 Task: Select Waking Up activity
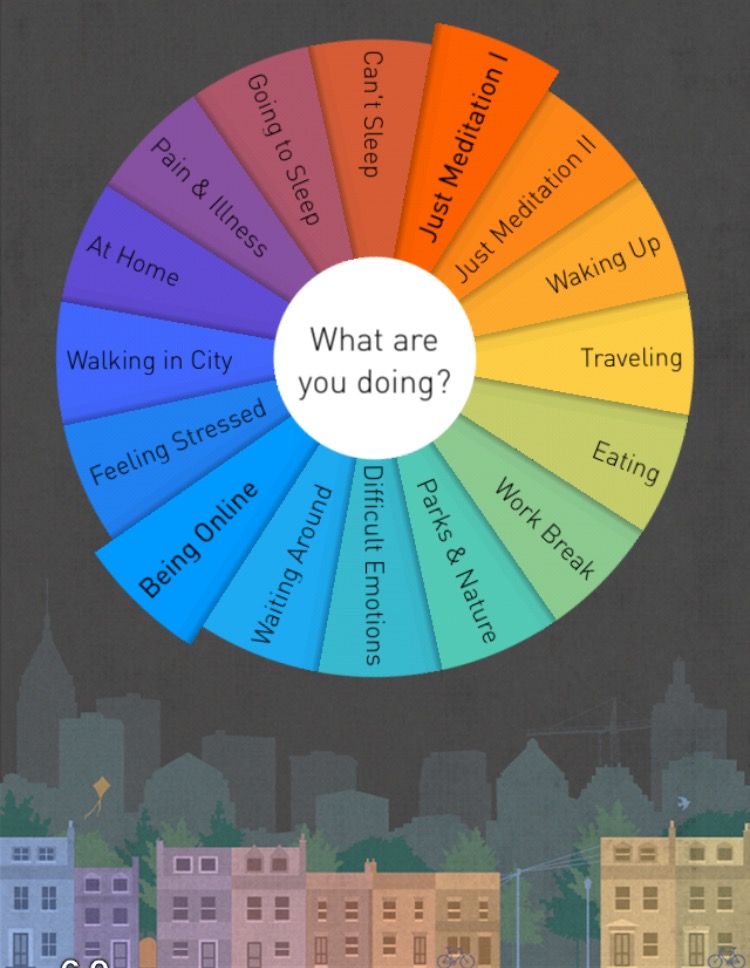pyautogui.click(x=603, y=265)
